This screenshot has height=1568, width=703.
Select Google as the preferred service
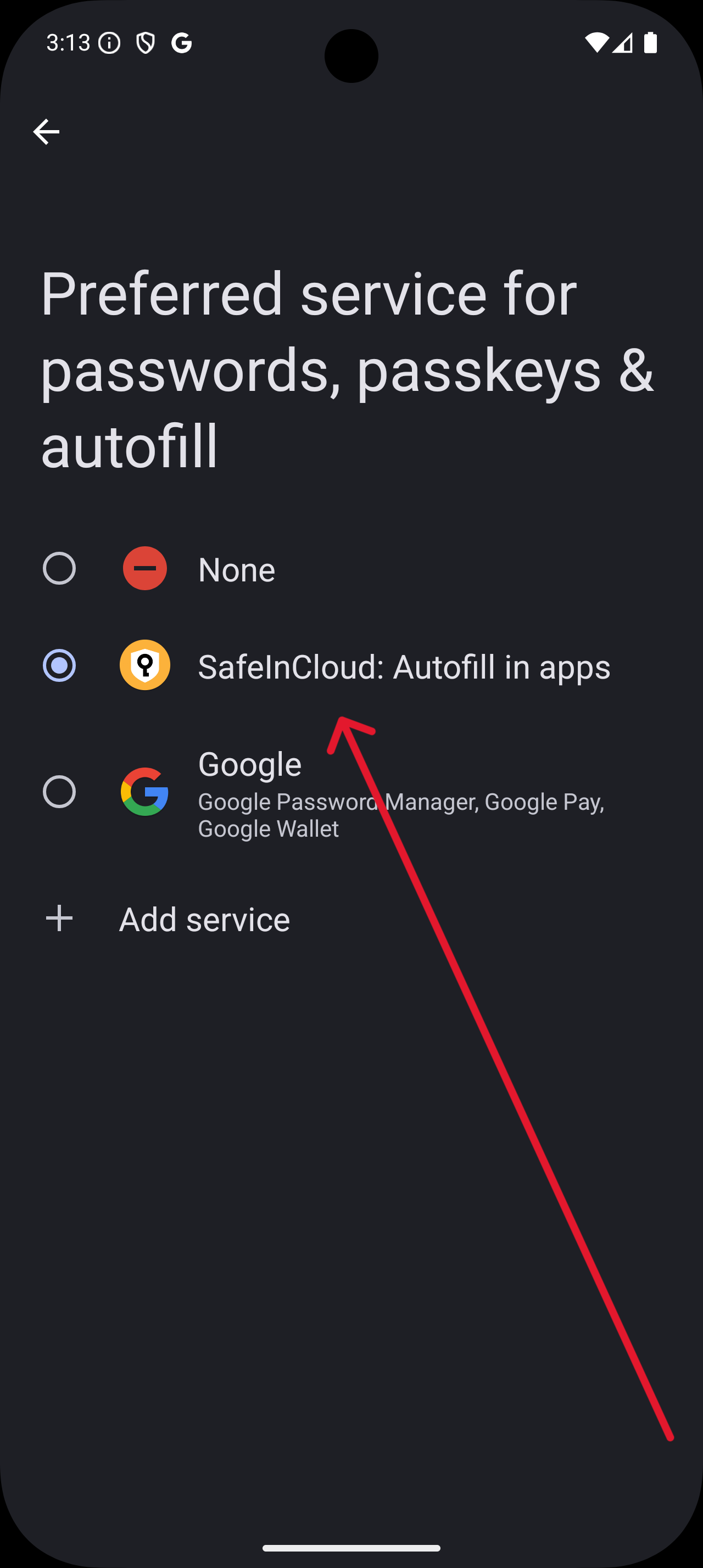(60, 791)
